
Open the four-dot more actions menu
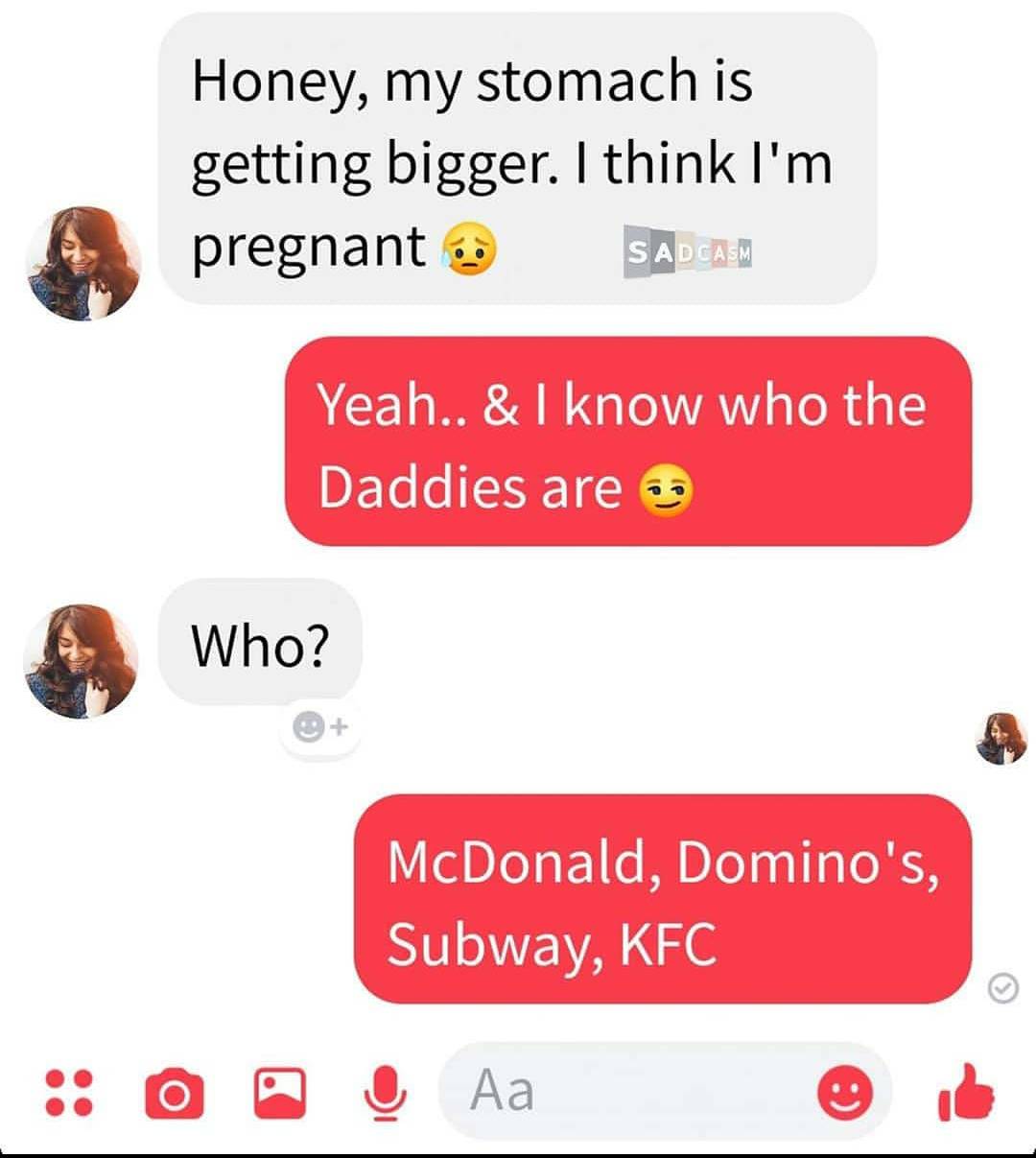69,1093
